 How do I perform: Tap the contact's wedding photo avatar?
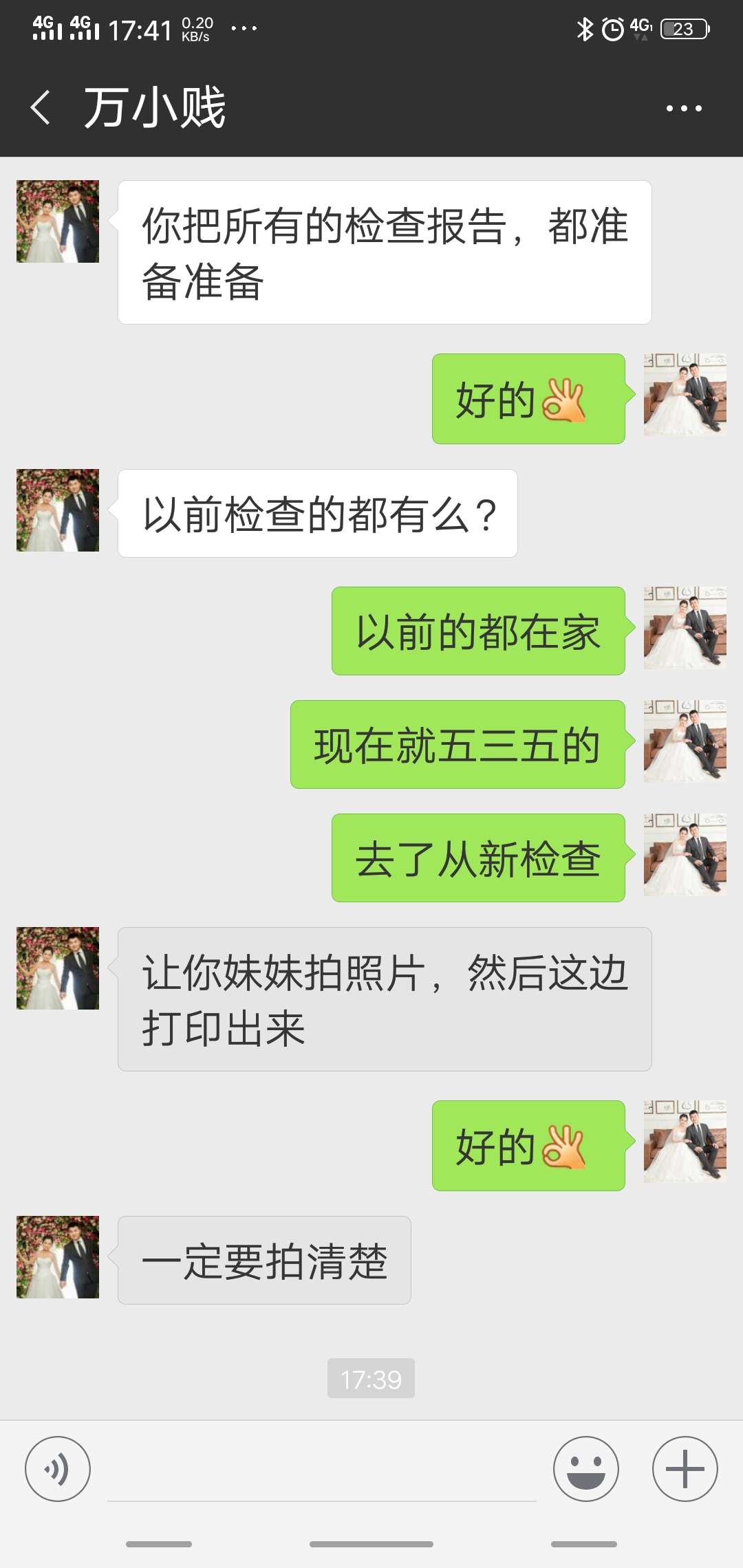(x=57, y=219)
